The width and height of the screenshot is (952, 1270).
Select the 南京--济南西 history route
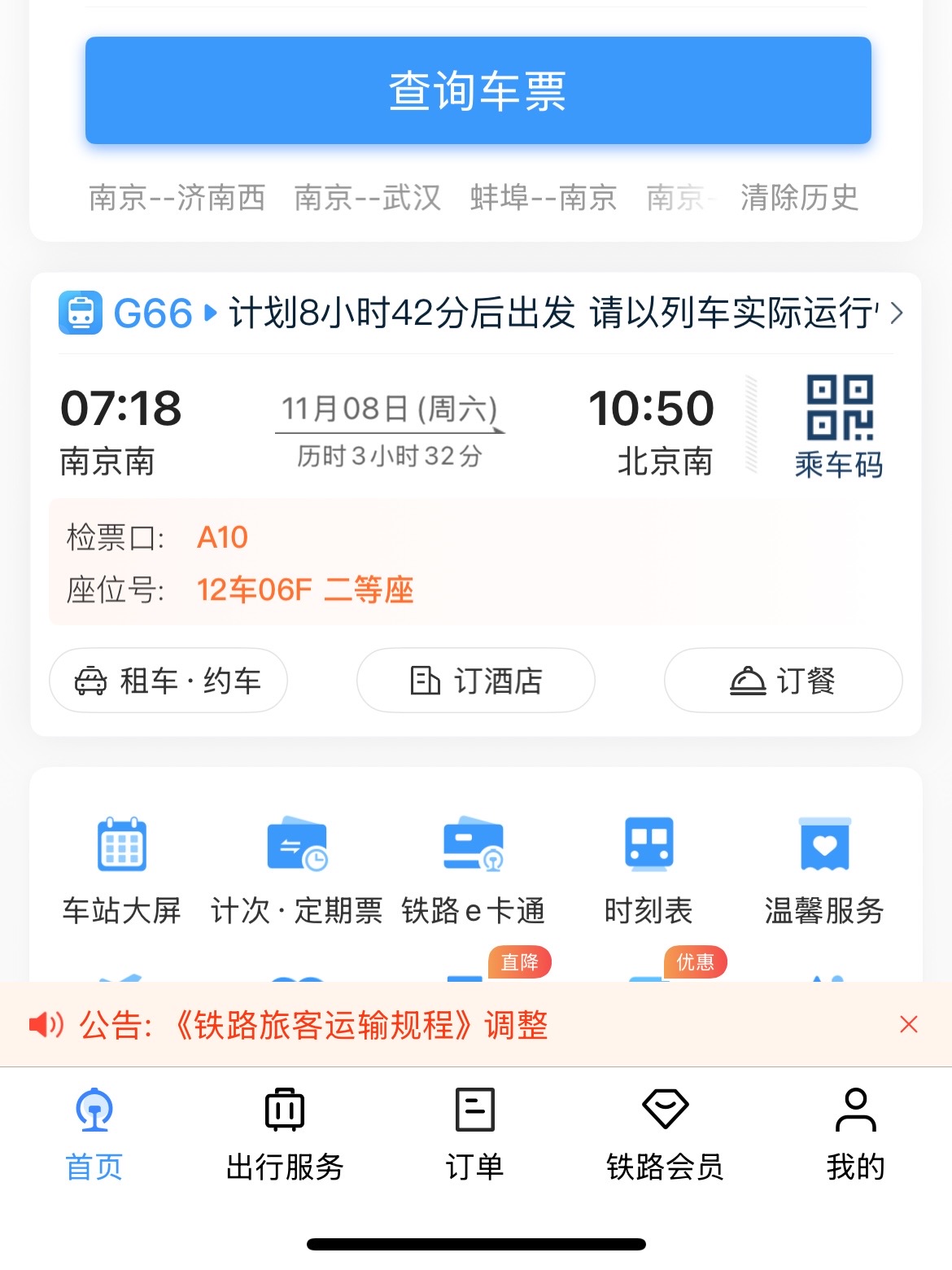(x=177, y=197)
